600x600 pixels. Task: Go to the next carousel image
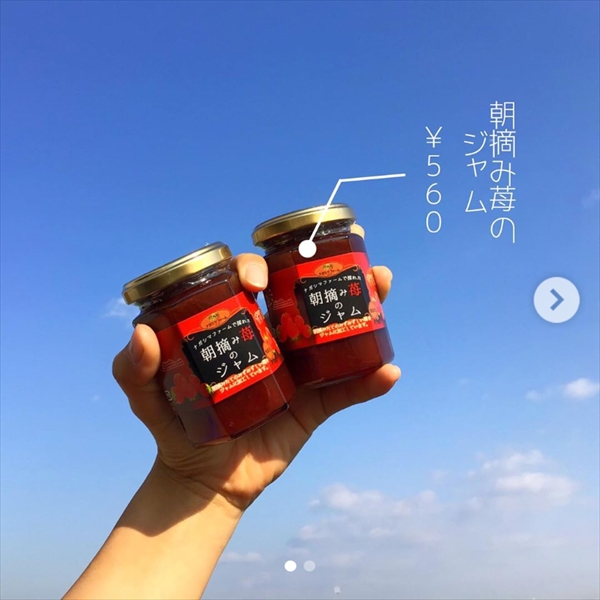[556, 299]
